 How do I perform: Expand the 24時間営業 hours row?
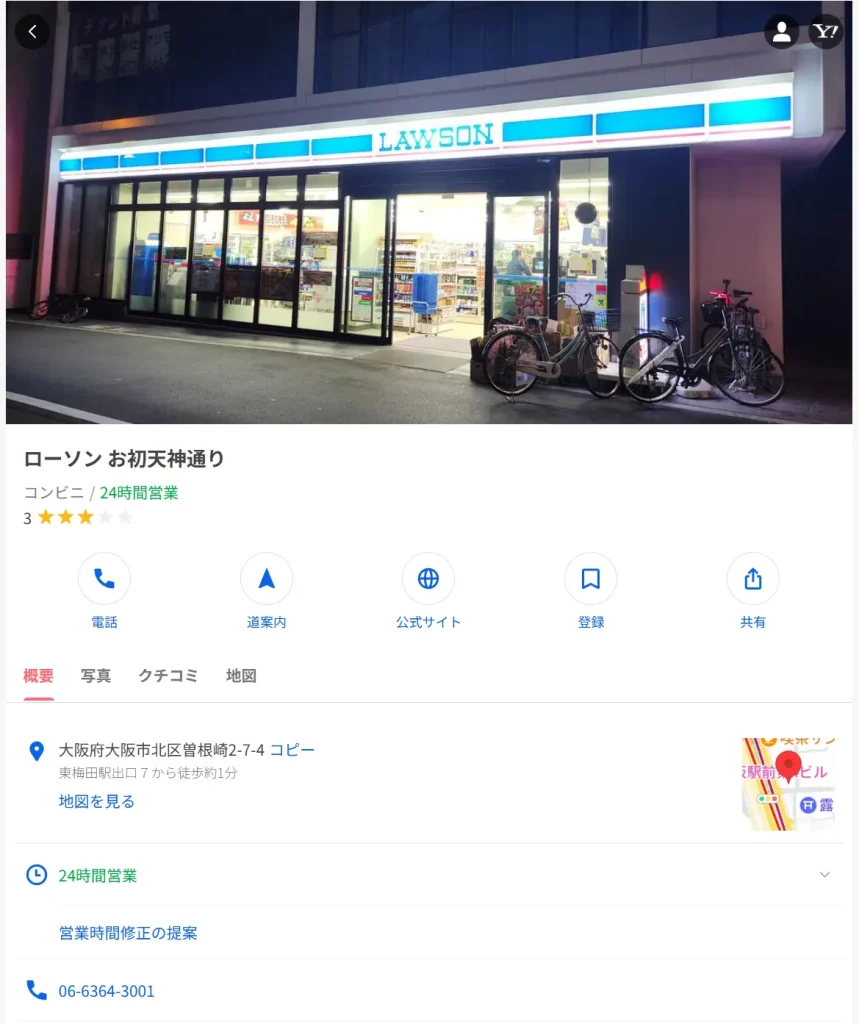824,875
